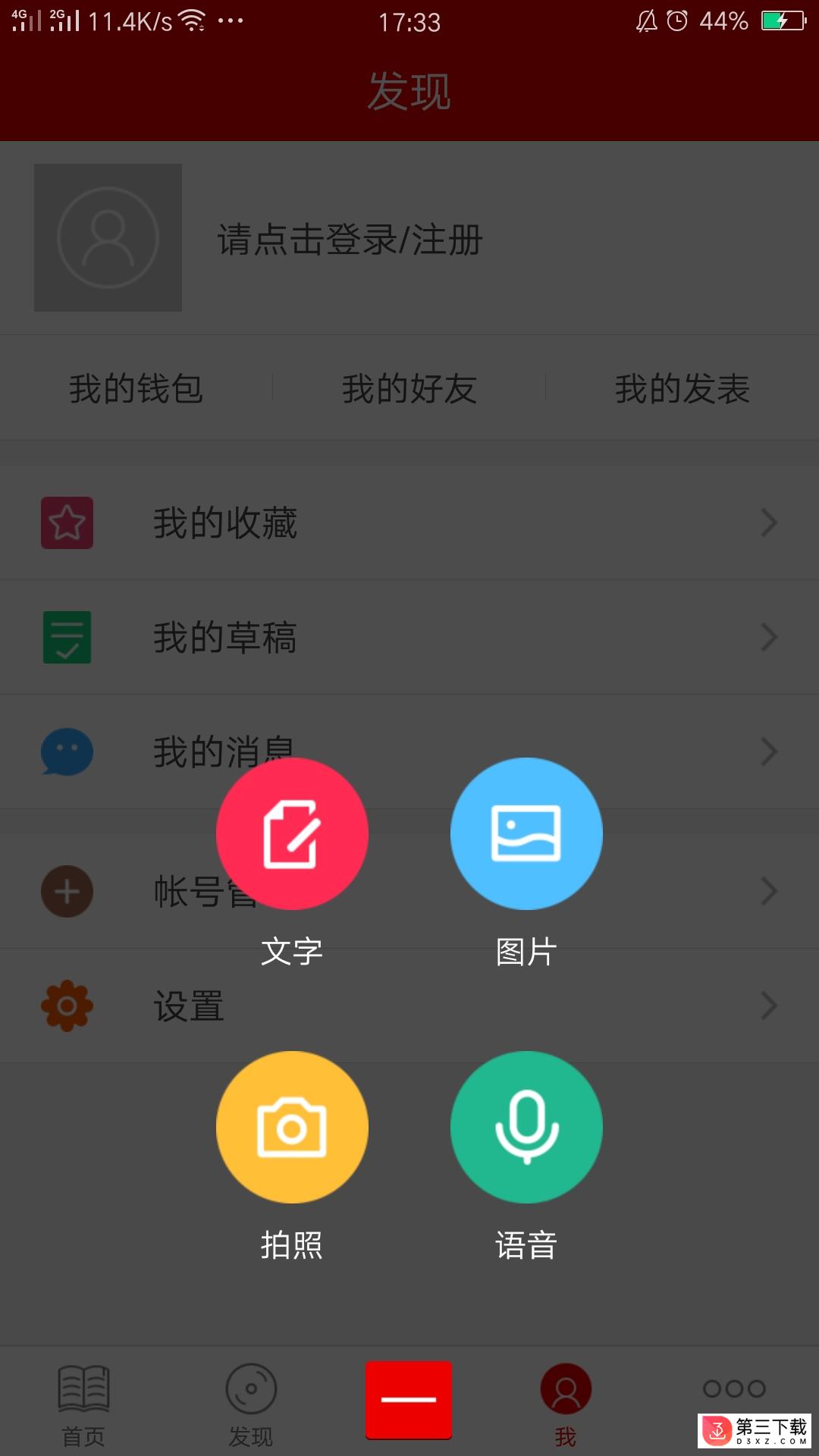Open 我的钱包
Screen dimensions: 819x1456
136,389
